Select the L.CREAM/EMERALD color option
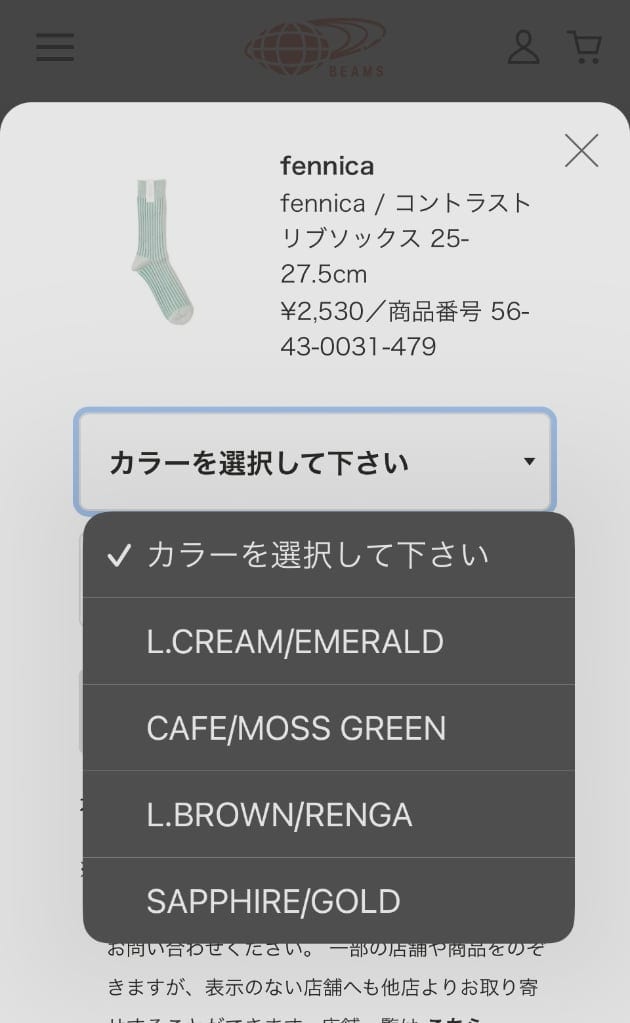 pos(328,641)
